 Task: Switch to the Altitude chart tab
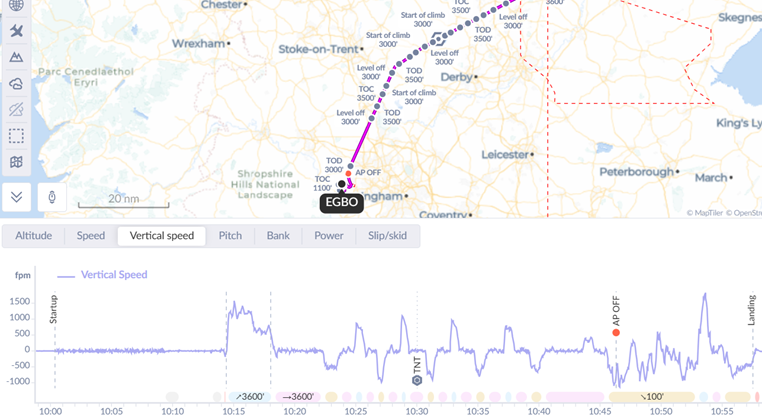tap(34, 236)
